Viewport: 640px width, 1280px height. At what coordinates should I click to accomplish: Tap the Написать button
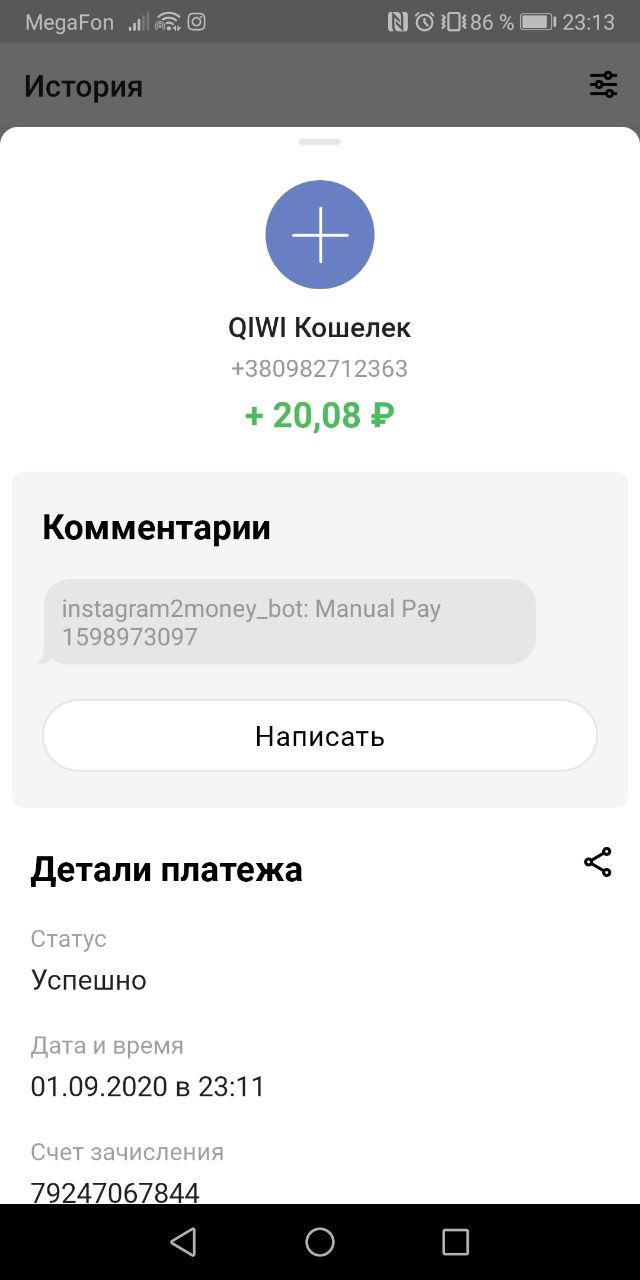click(x=320, y=736)
